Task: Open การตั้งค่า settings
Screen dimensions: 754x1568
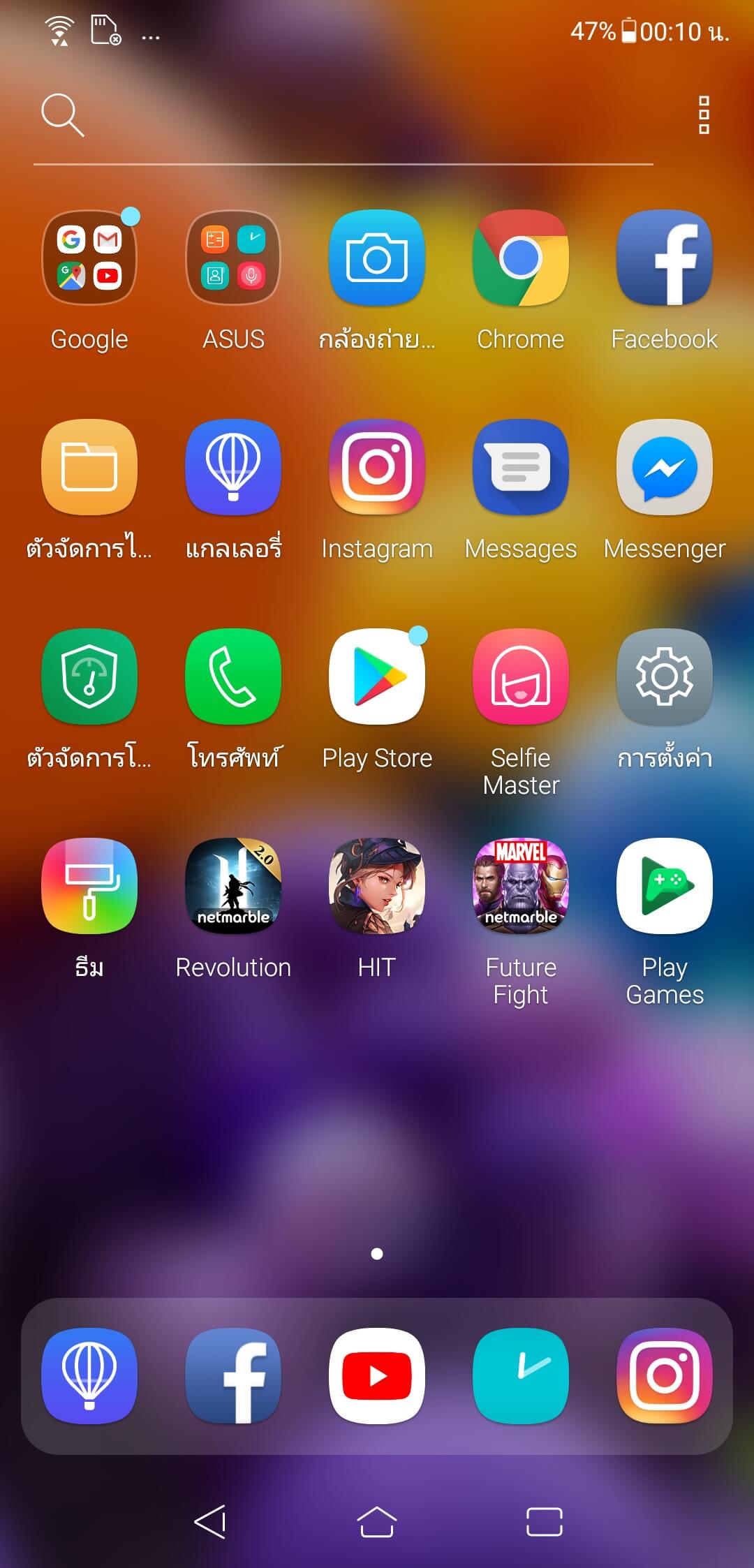Action: coord(665,676)
